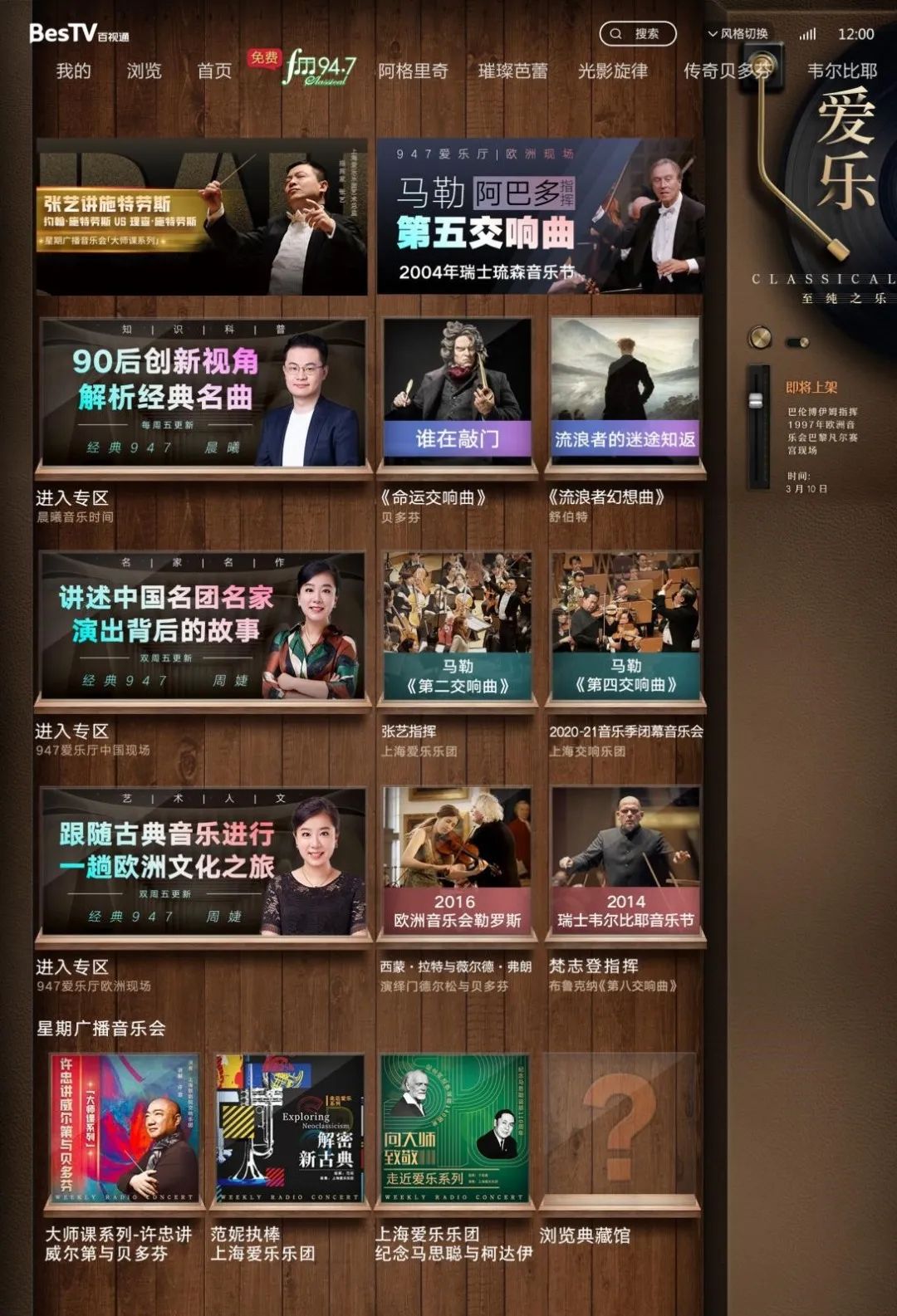The height and width of the screenshot is (1316, 897).
Task: Switch to the 光影旋律 tab
Action: [613, 71]
